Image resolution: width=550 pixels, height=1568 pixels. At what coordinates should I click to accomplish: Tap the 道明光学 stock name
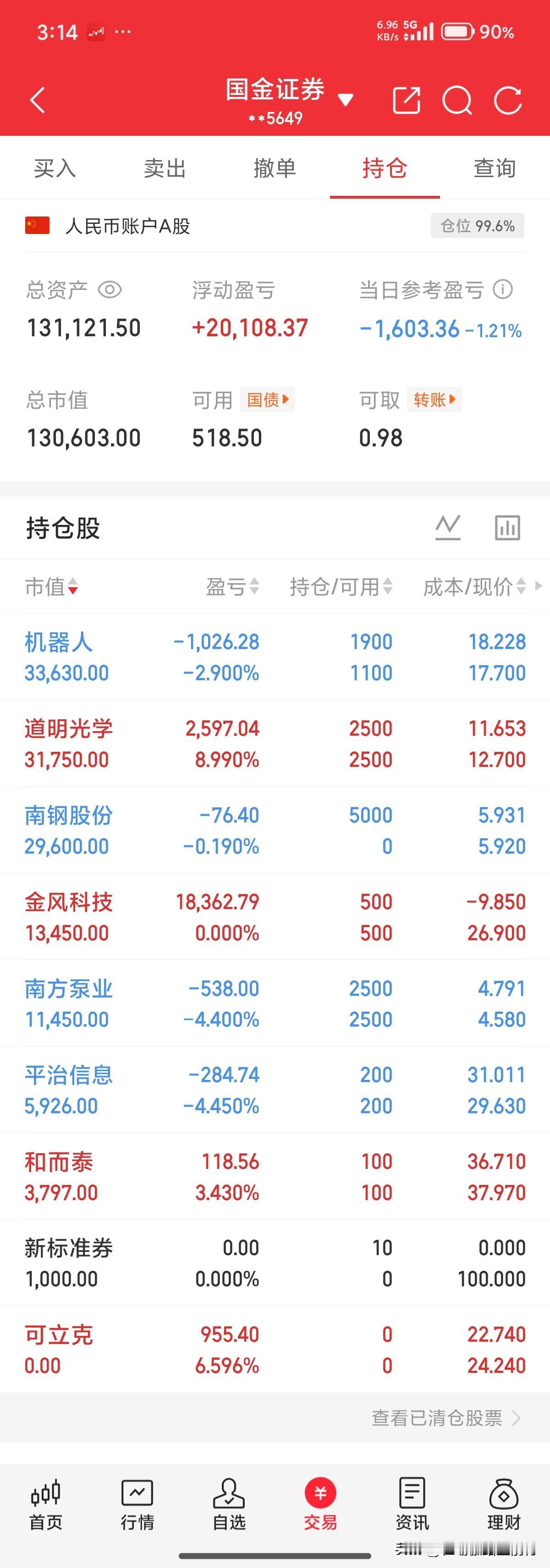(x=69, y=728)
